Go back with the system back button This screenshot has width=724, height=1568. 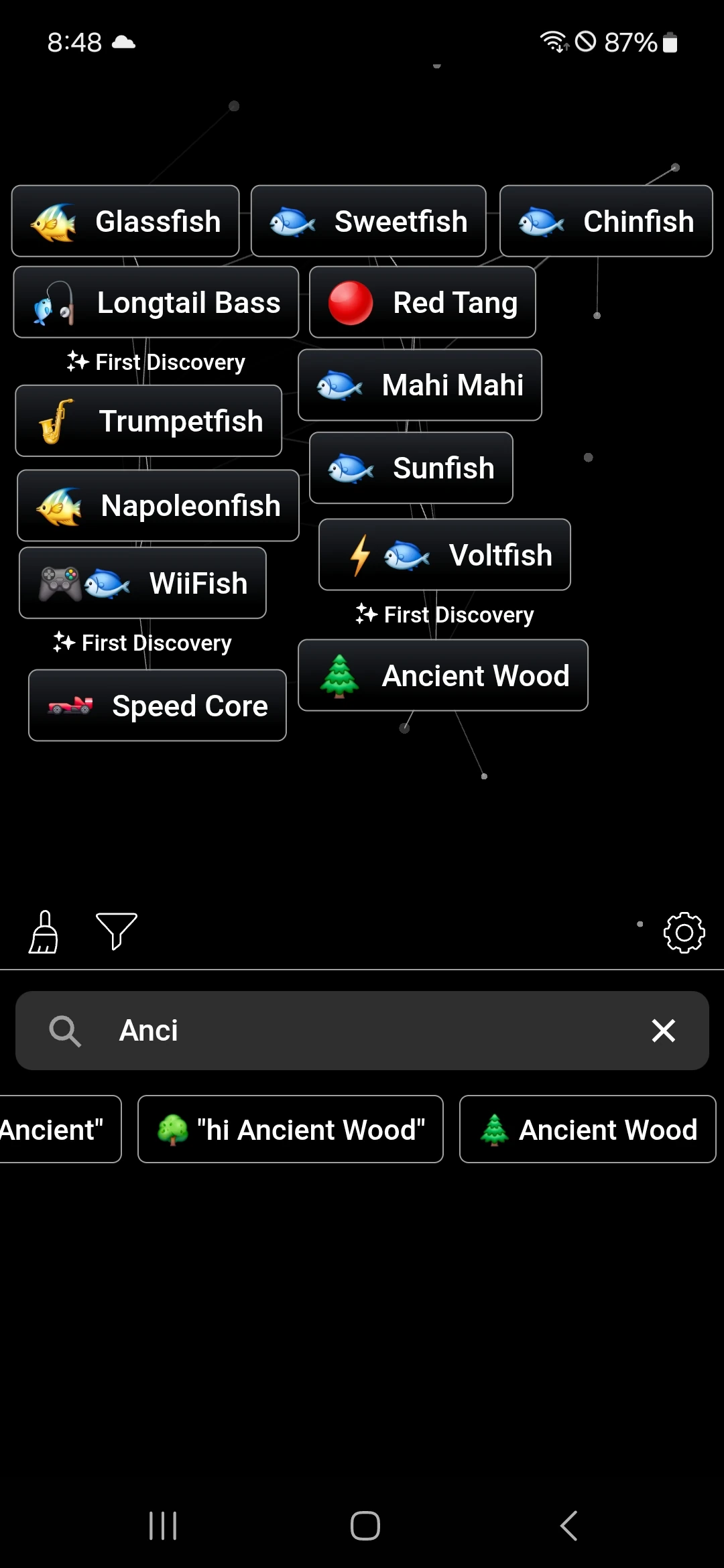[568, 1526]
